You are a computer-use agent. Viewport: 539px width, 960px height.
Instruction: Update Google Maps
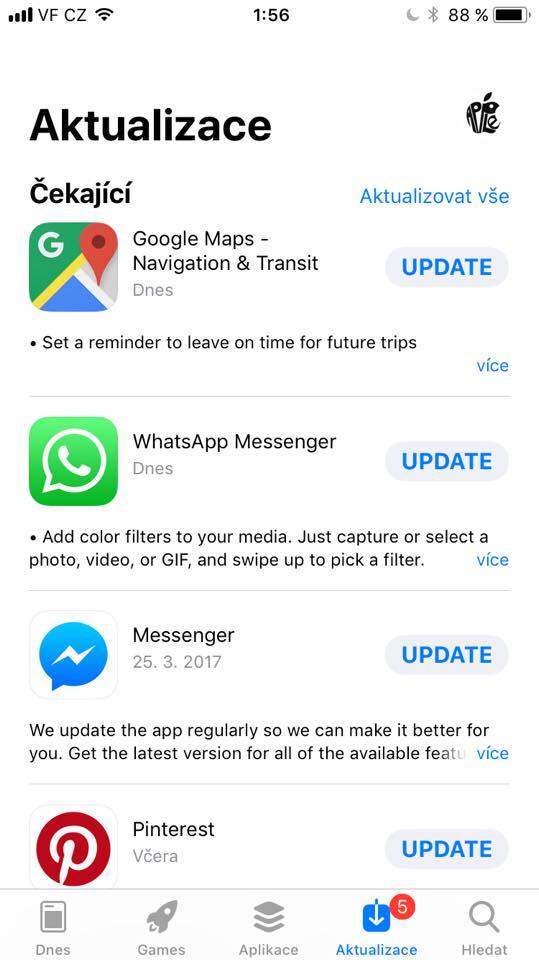click(447, 268)
